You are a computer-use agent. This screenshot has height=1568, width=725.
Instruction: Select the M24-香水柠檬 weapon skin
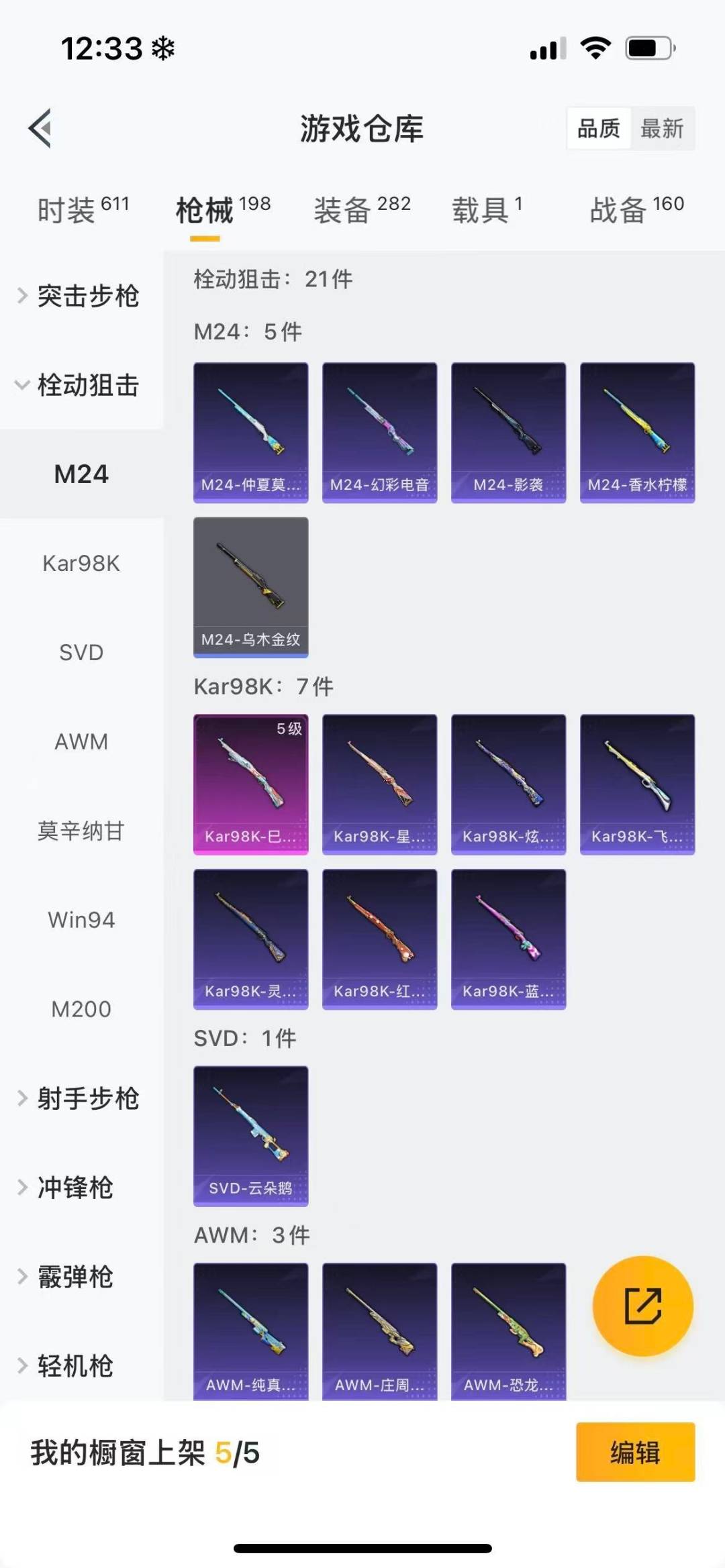(x=636, y=431)
